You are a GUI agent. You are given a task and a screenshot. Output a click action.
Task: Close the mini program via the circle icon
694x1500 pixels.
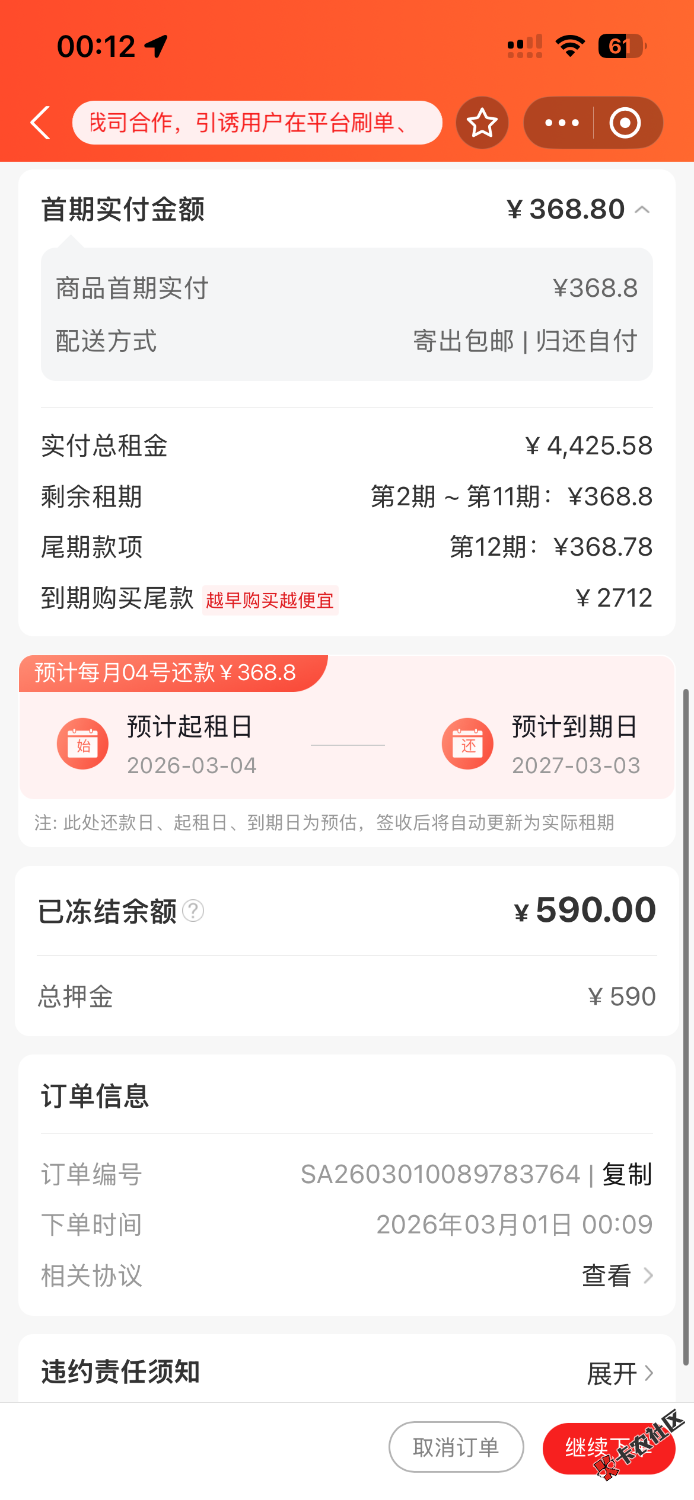point(625,123)
